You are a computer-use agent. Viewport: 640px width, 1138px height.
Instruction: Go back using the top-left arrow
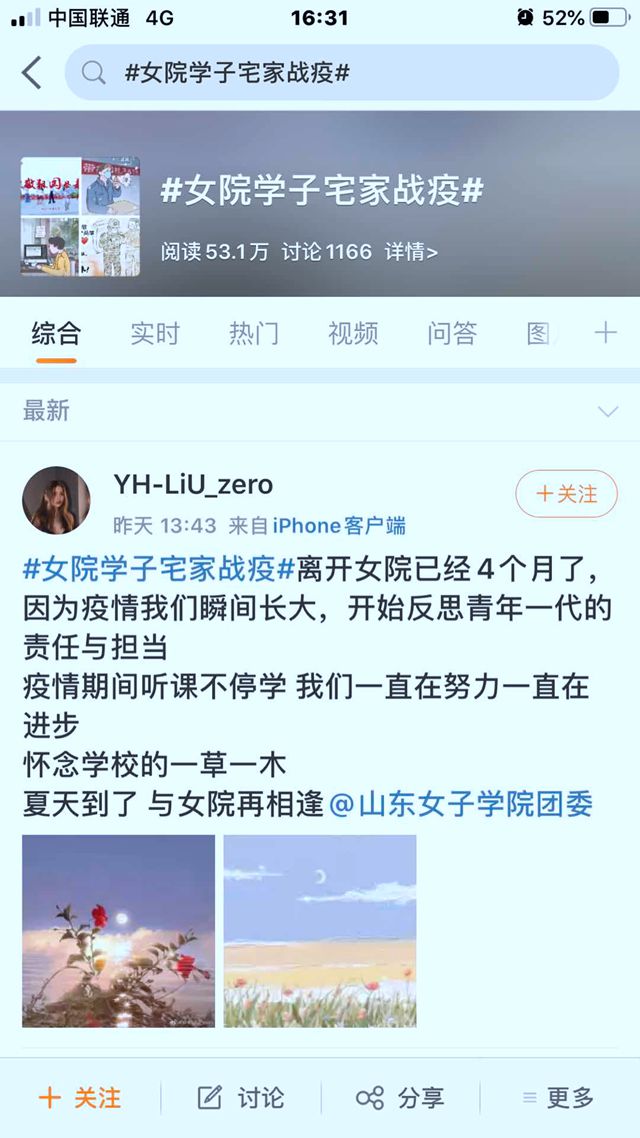pyautogui.click(x=33, y=73)
